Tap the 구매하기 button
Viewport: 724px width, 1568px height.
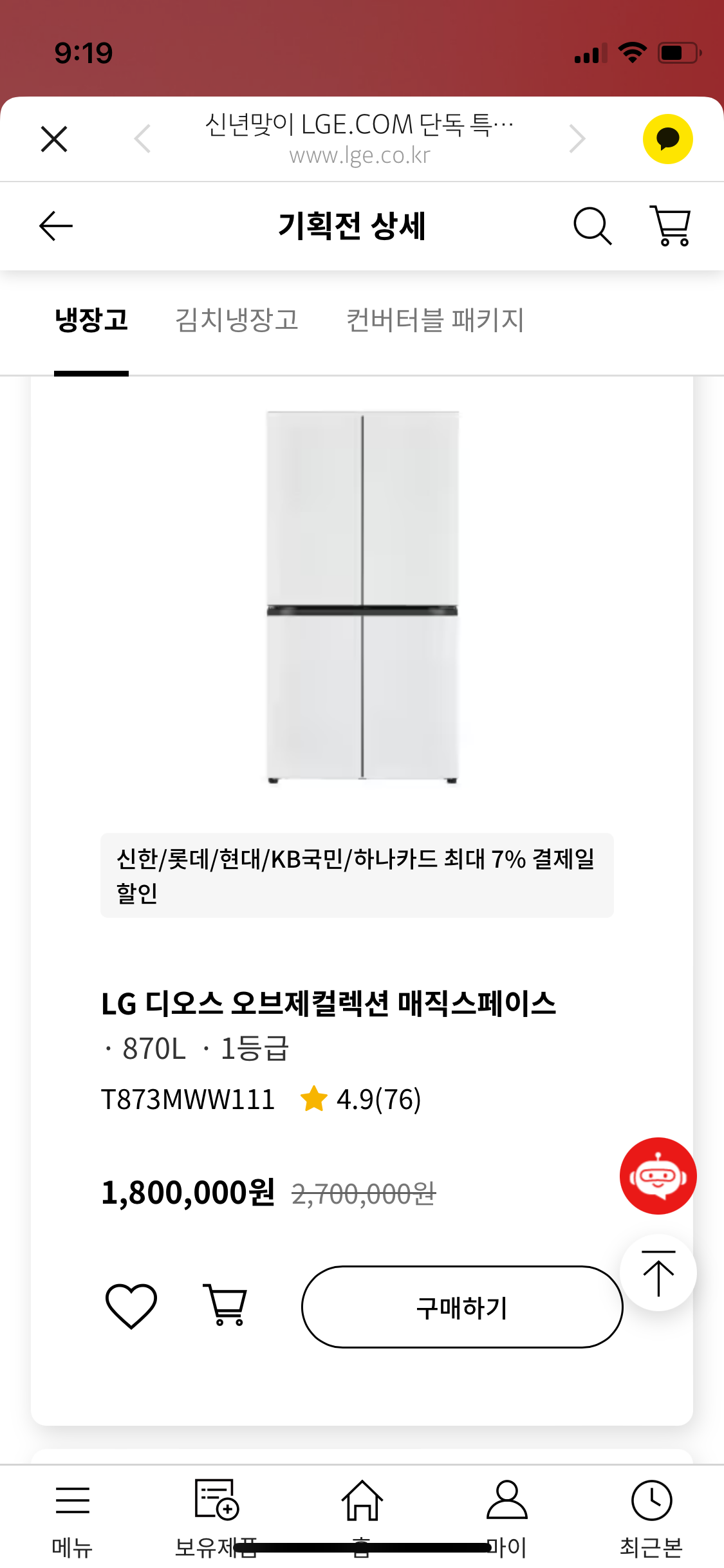(x=462, y=1307)
